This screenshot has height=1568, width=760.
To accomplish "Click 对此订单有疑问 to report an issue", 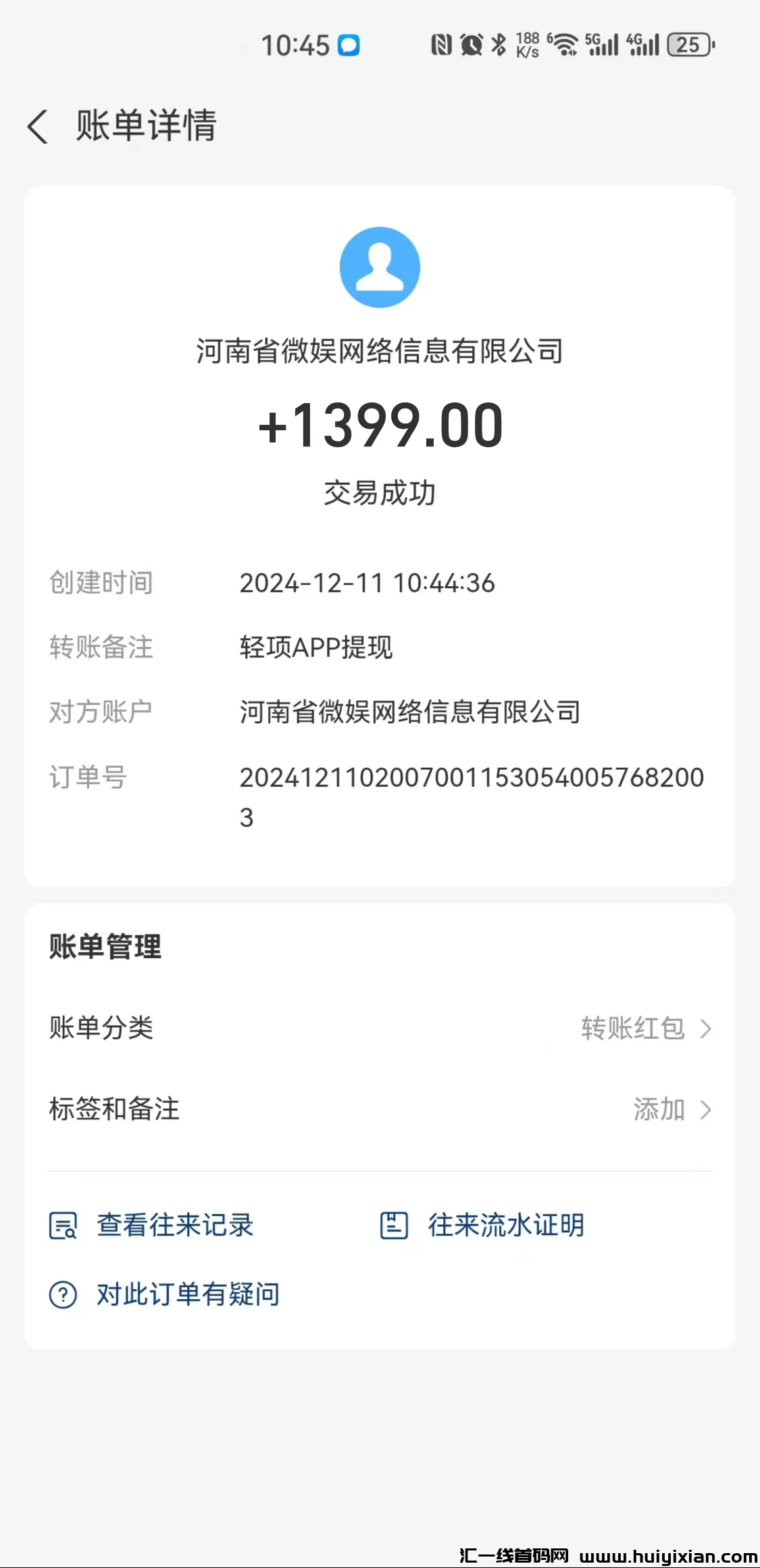I will click(x=189, y=1293).
